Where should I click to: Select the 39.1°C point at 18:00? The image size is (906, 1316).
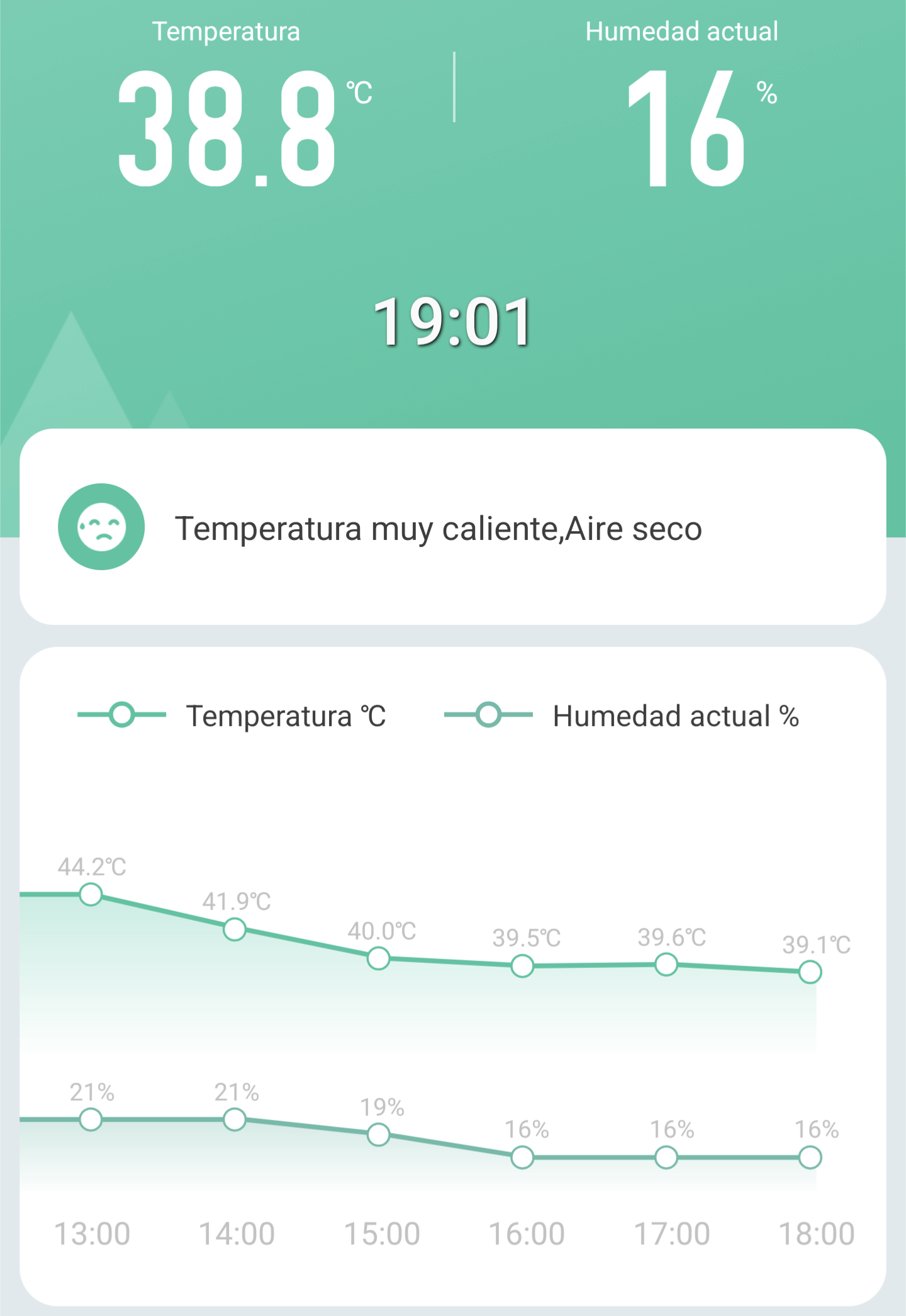pos(810,972)
